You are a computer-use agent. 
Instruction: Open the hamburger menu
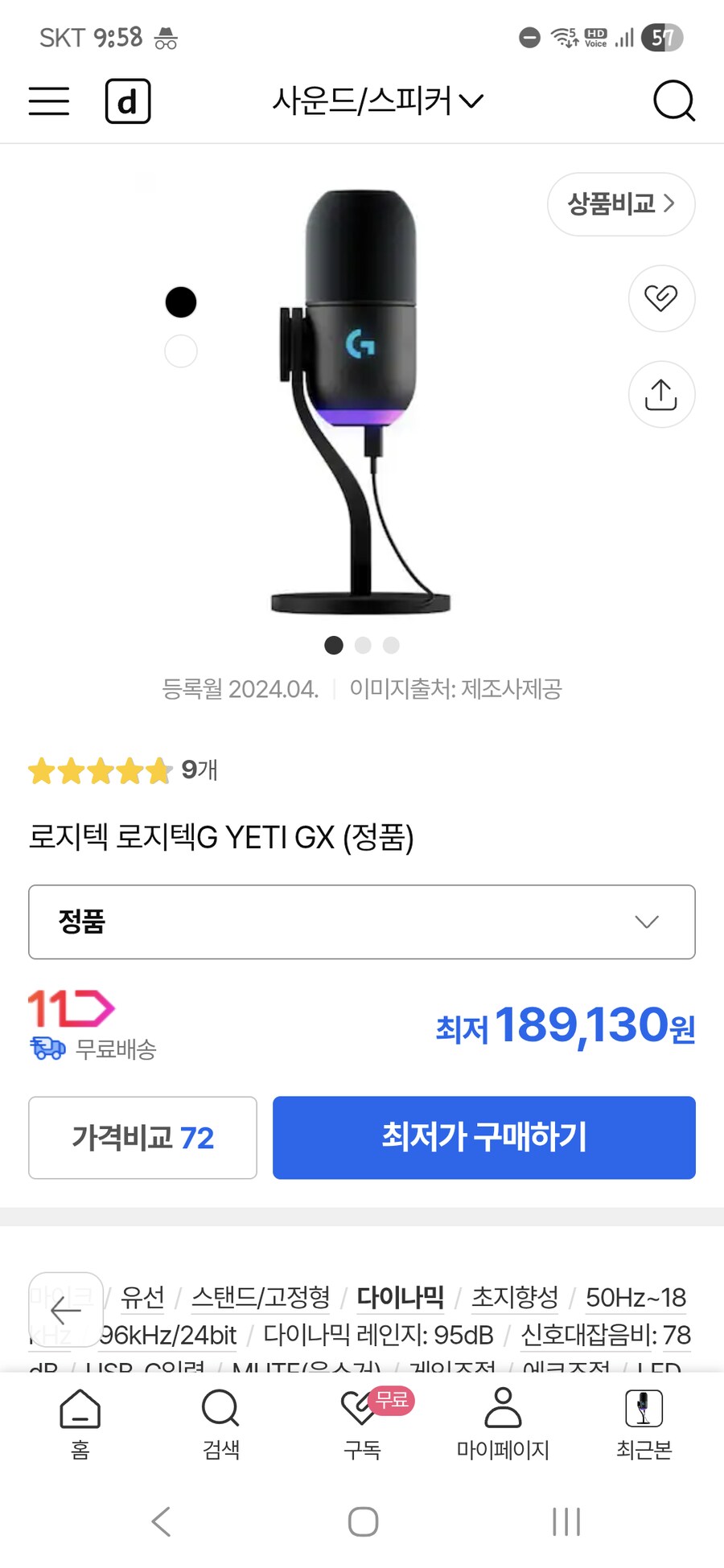pyautogui.click(x=49, y=101)
